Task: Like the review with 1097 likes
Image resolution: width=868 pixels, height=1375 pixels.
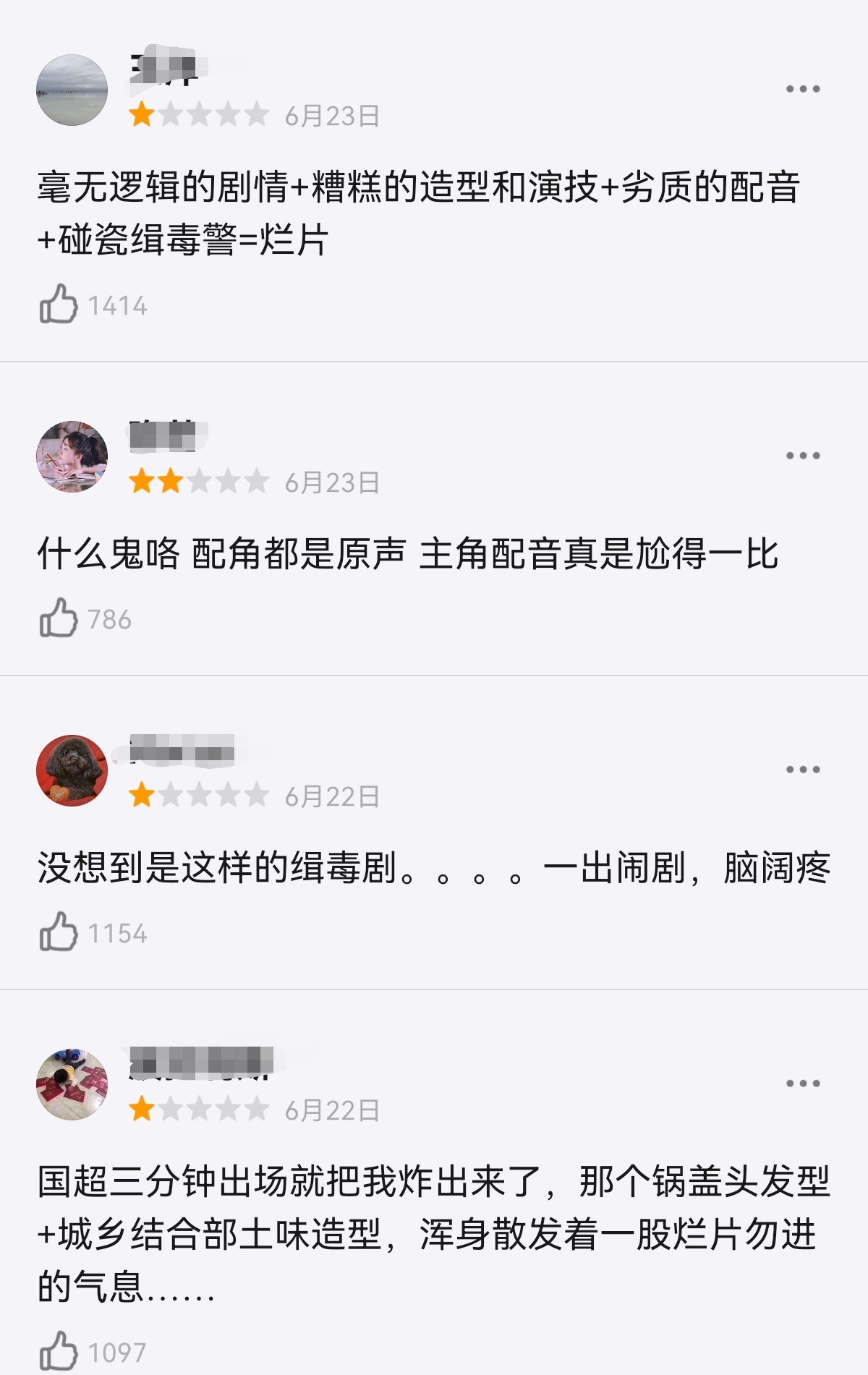Action: click(59, 1350)
